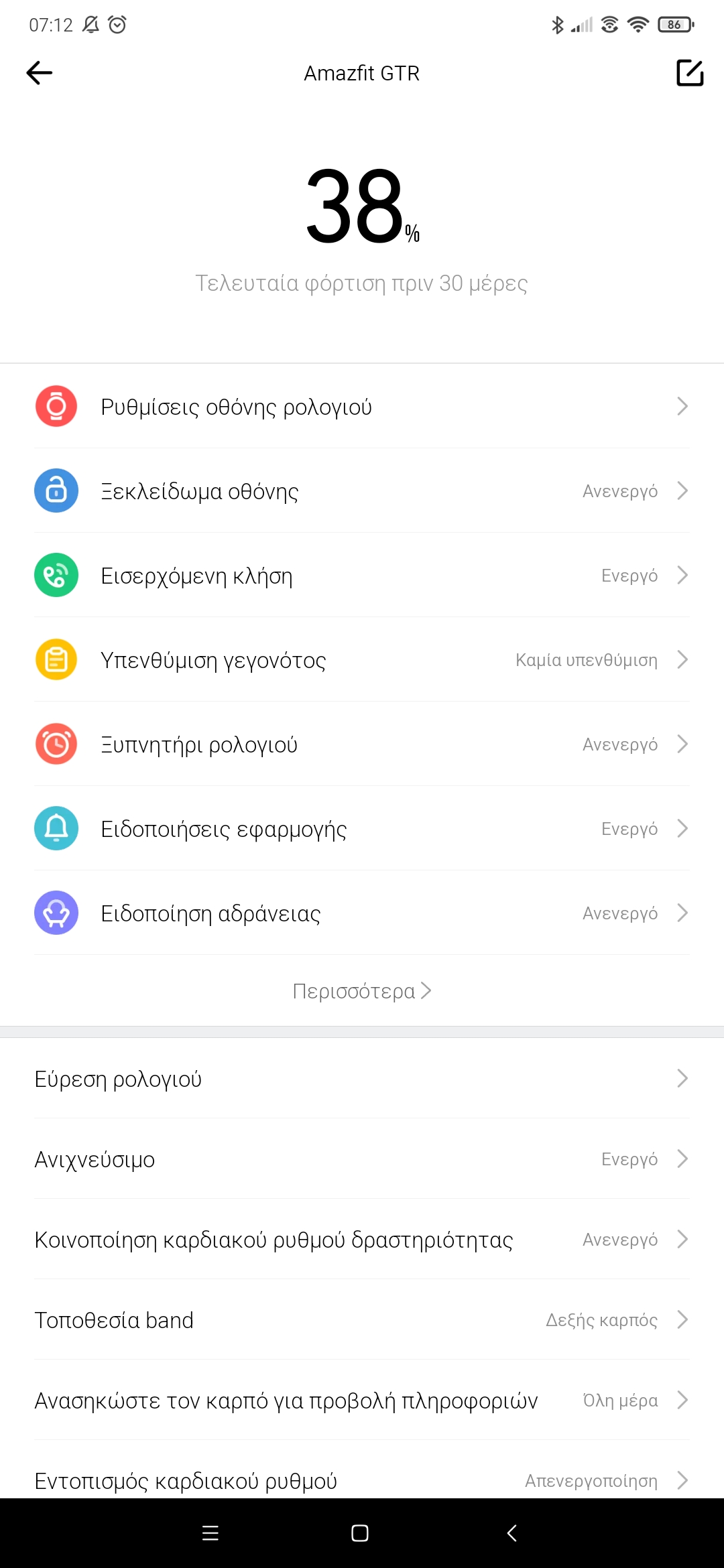
Task: Open Ρυθμίσεις οθόνης ρολογιού
Action: (x=362, y=407)
